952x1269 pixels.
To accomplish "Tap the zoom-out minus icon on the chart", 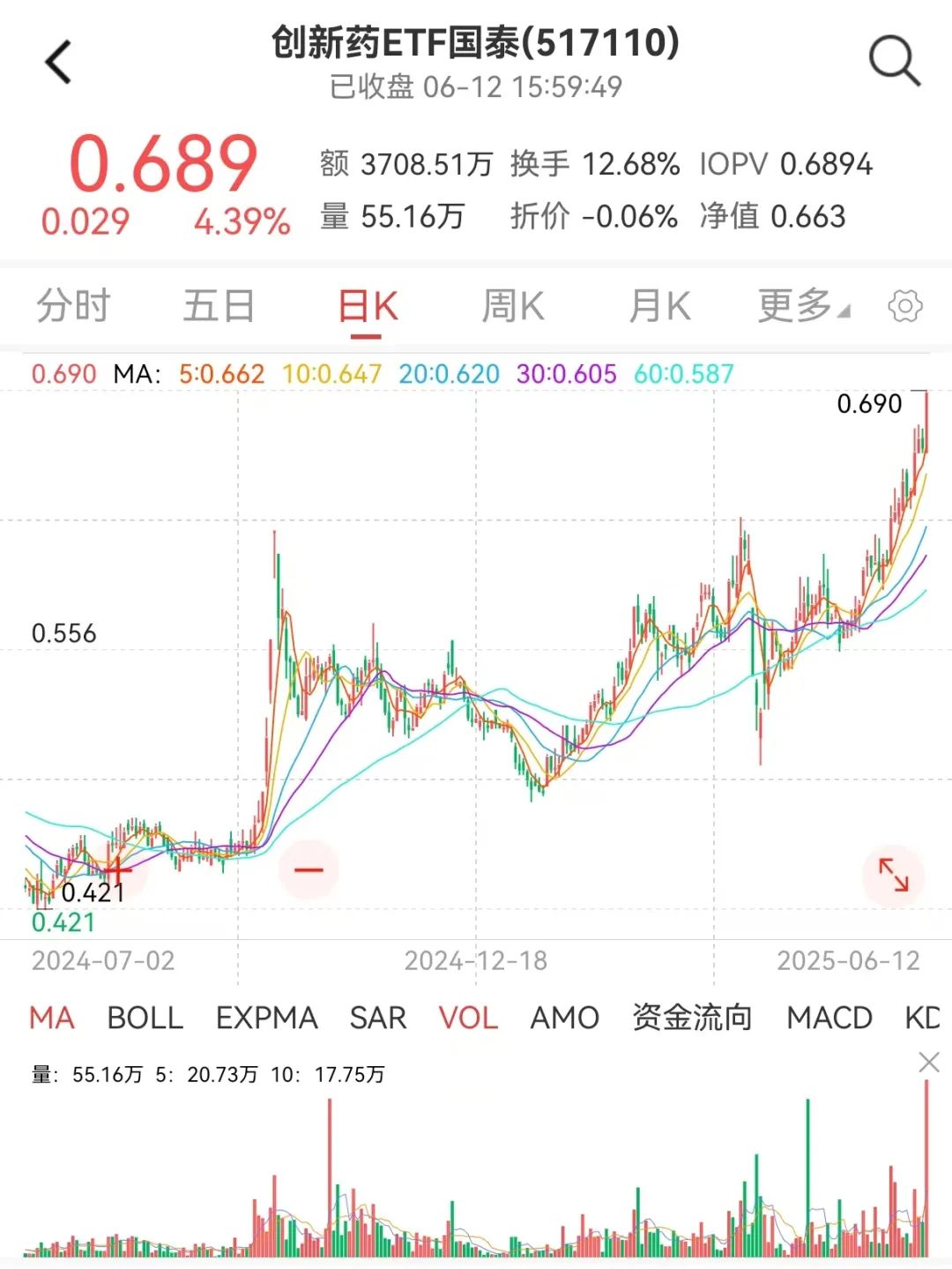I will click(307, 870).
